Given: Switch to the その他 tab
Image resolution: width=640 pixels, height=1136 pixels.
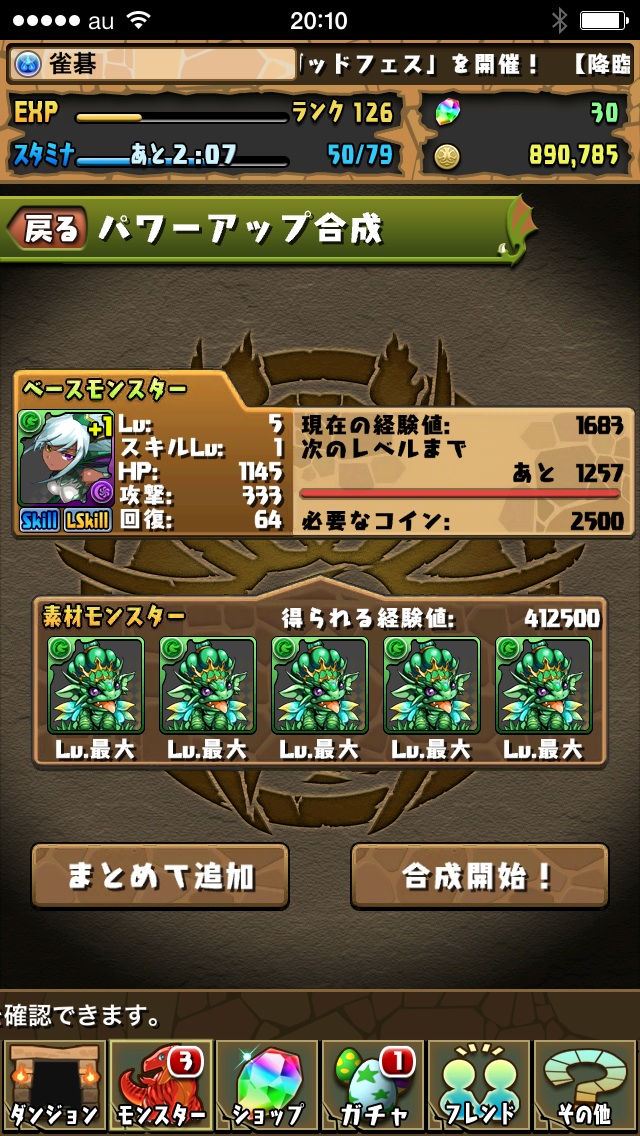Looking at the screenshot, I should 586,1086.
